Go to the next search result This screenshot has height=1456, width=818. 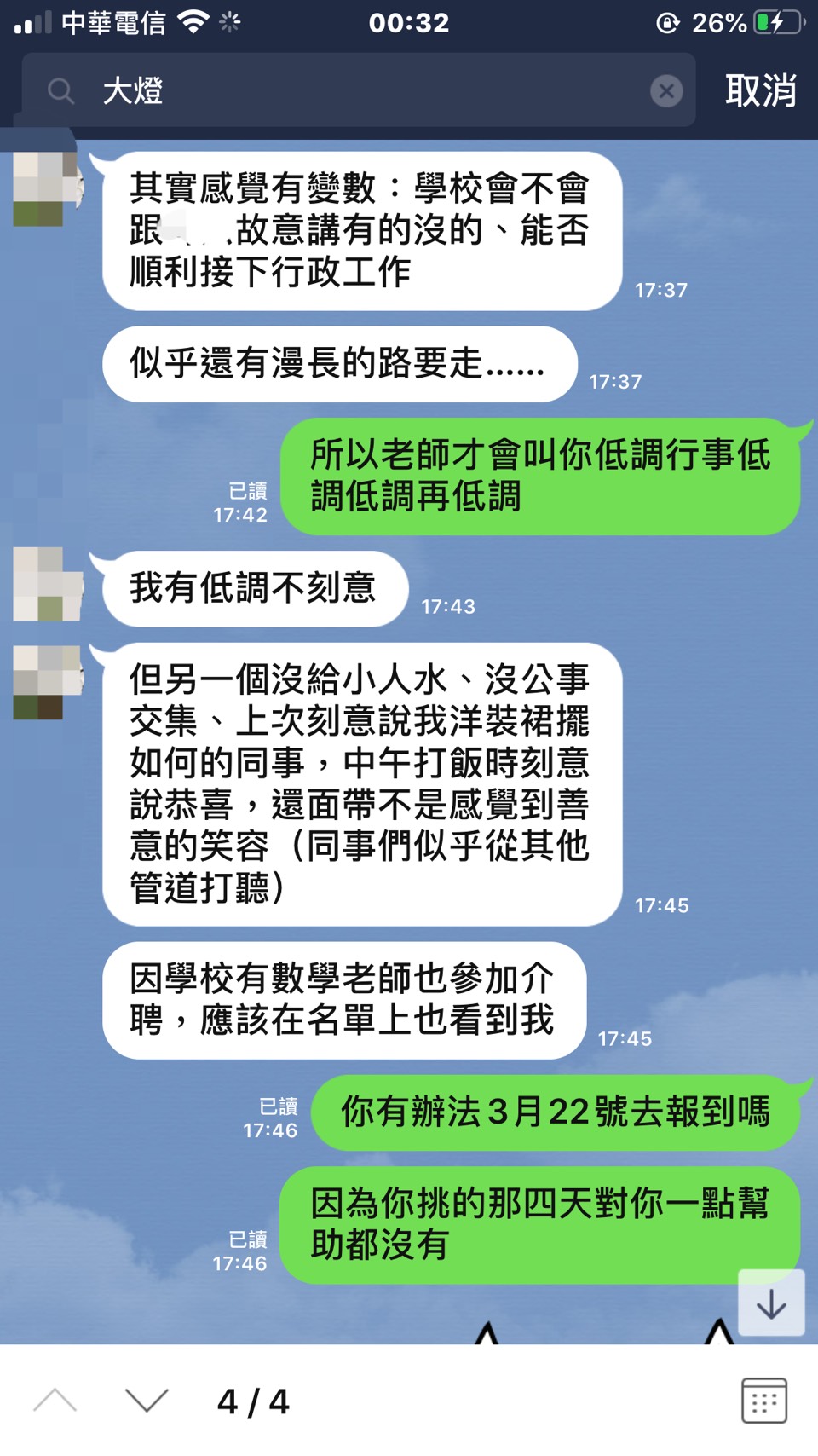[x=147, y=1401]
